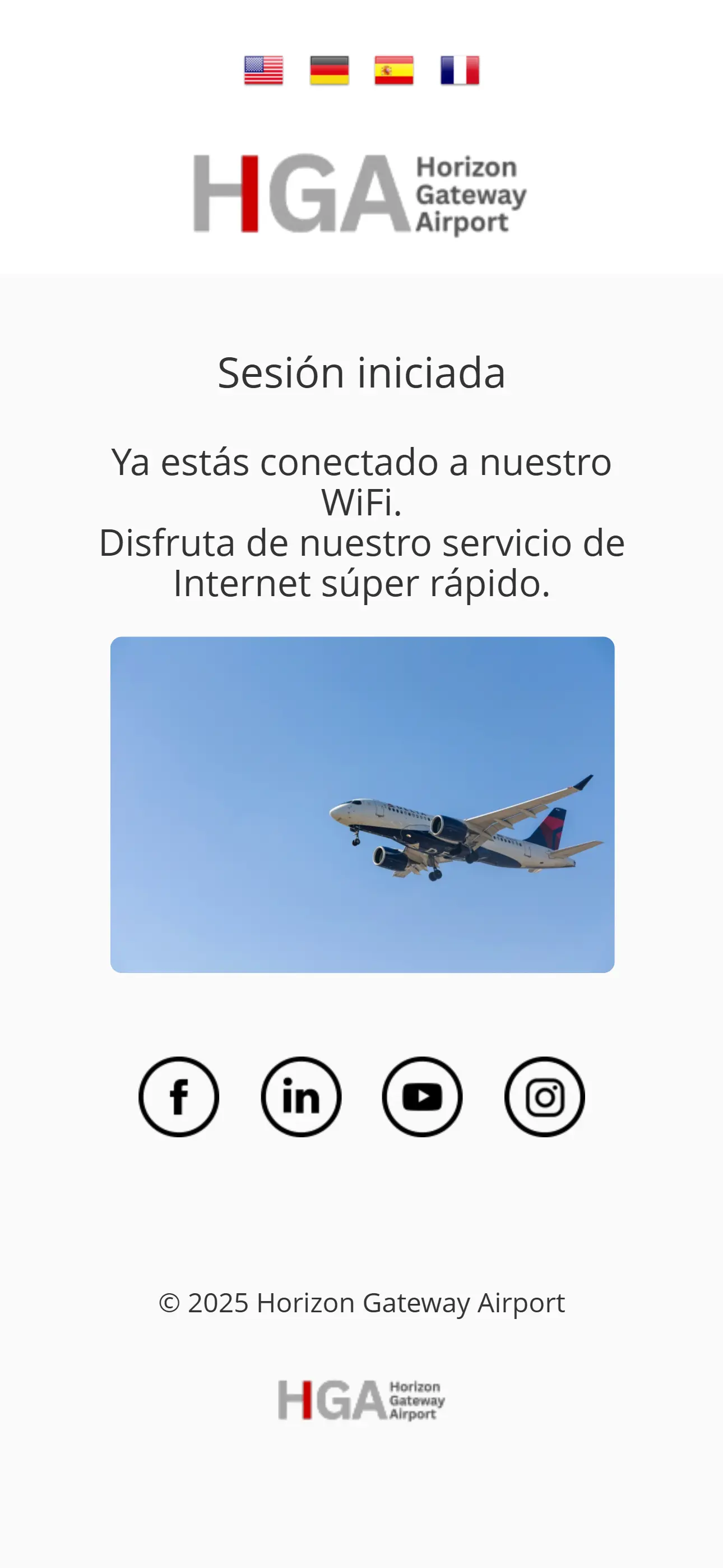Open the airport's Facebook page
Viewport: 723px width, 1568px height.
point(178,1096)
